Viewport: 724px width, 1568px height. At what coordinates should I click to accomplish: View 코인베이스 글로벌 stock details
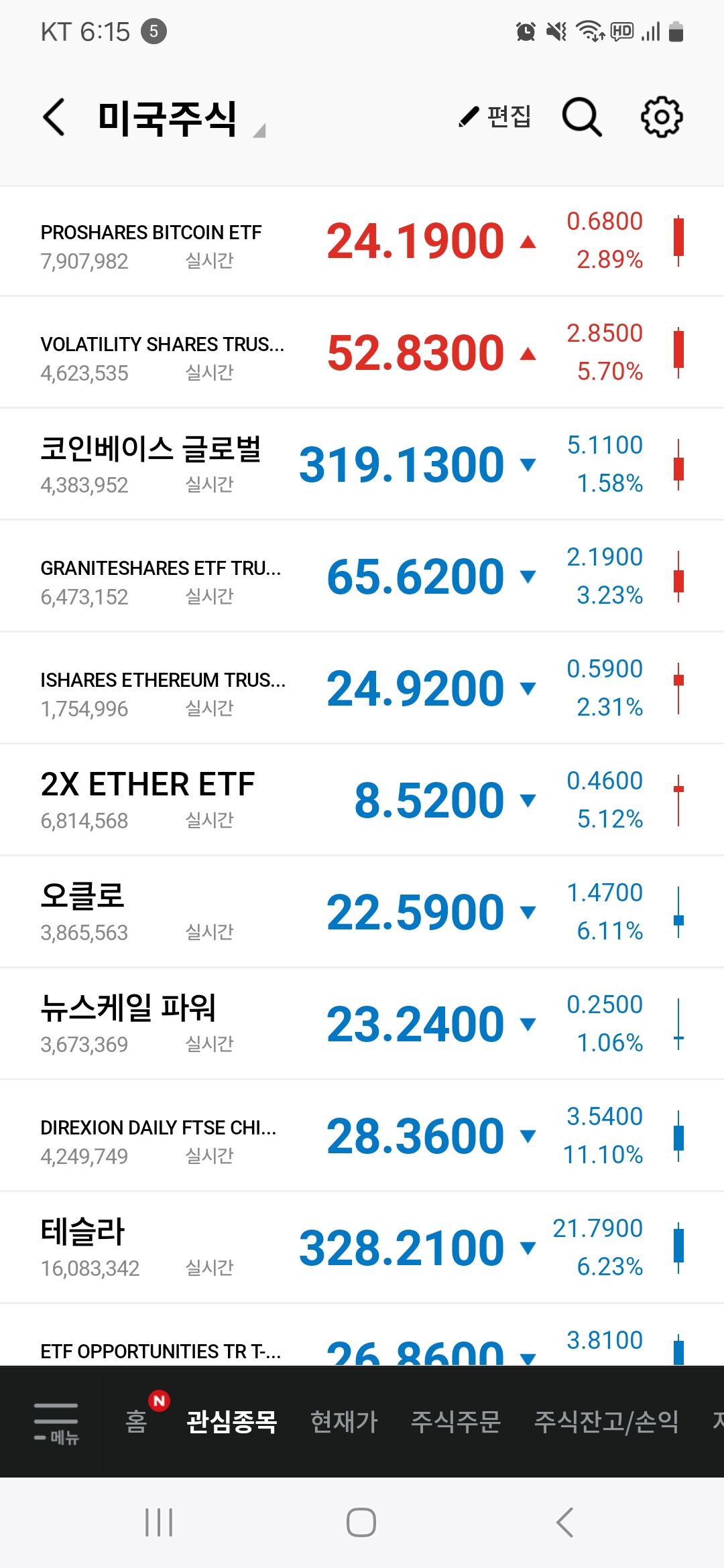tap(362, 464)
